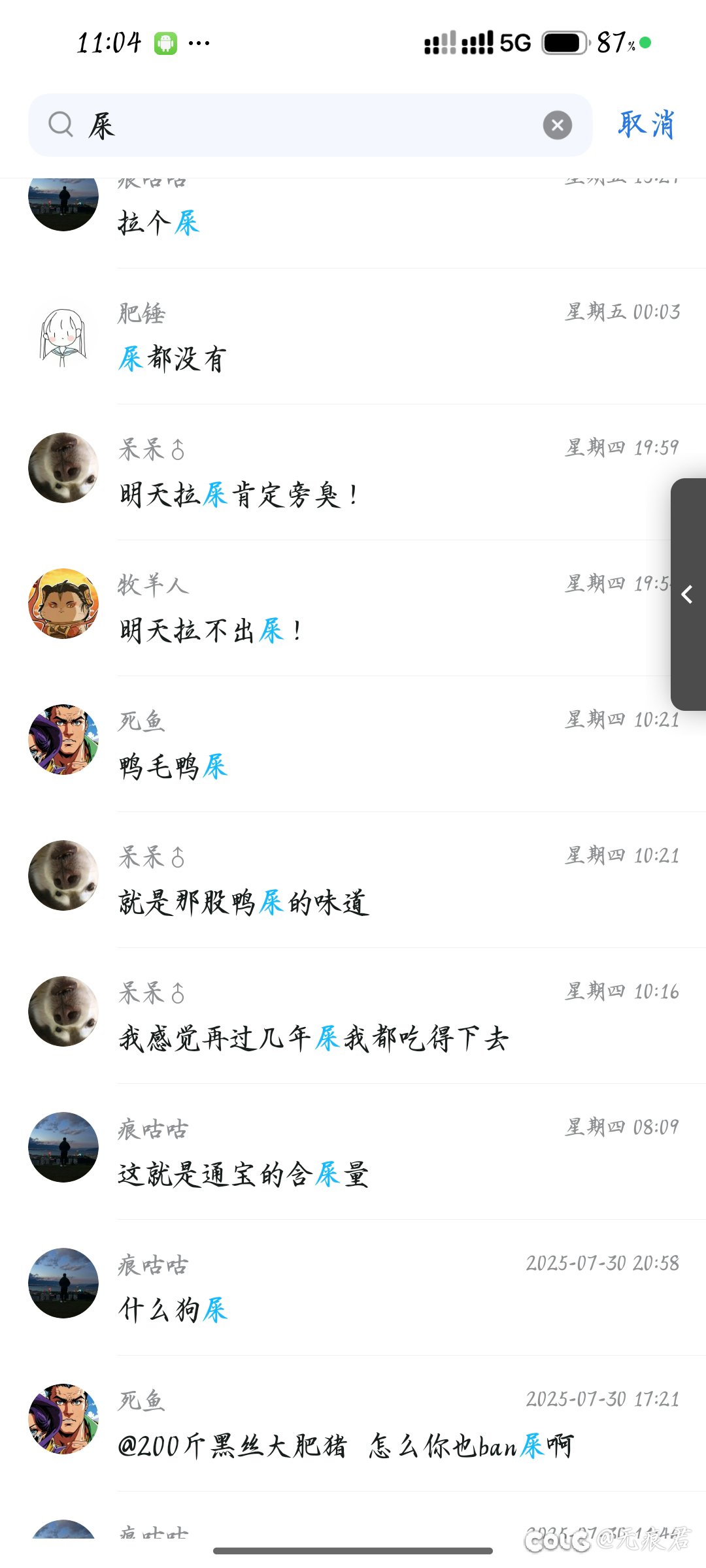Image resolution: width=706 pixels, height=1568 pixels.
Task: Tap the 取消 button to cancel search
Action: click(646, 124)
